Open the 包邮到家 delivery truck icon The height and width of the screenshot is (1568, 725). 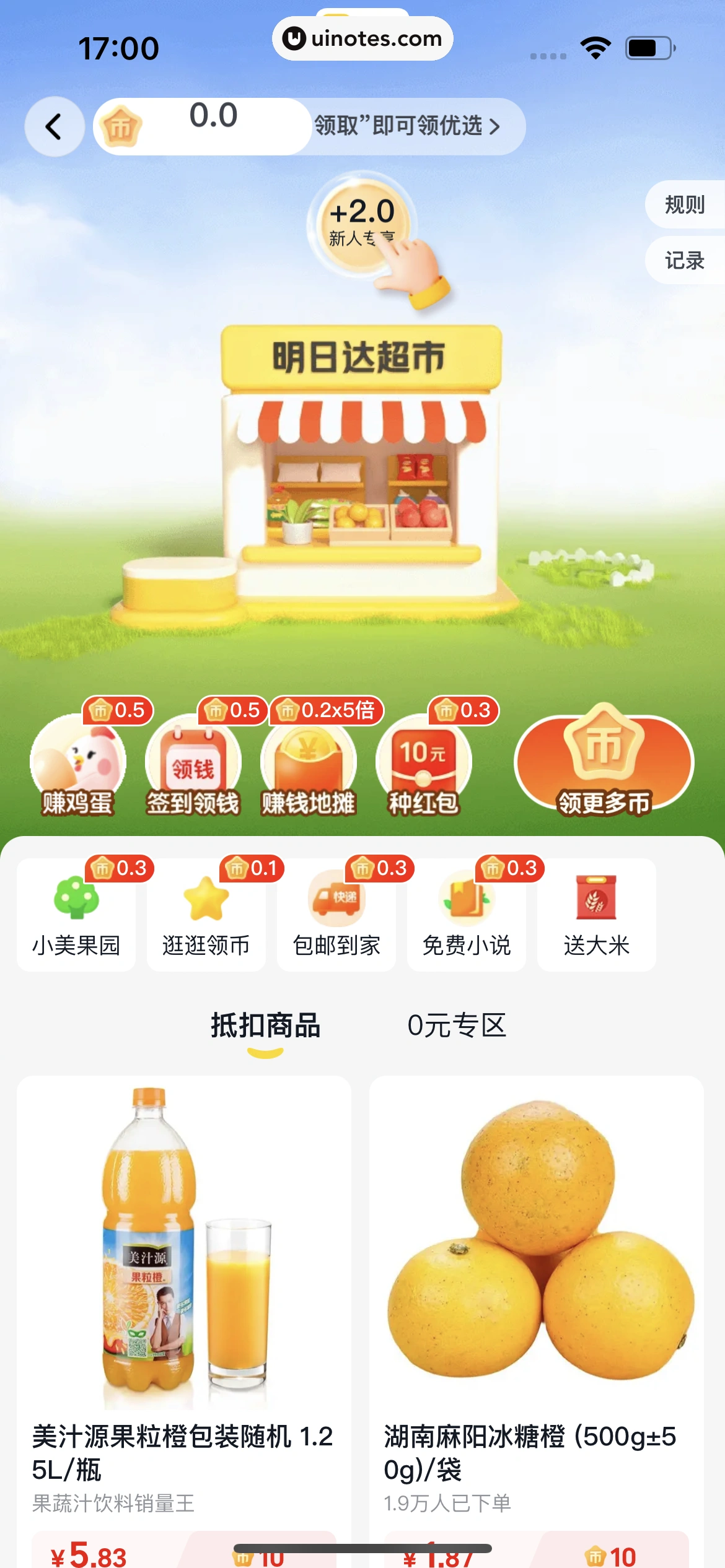(x=336, y=917)
